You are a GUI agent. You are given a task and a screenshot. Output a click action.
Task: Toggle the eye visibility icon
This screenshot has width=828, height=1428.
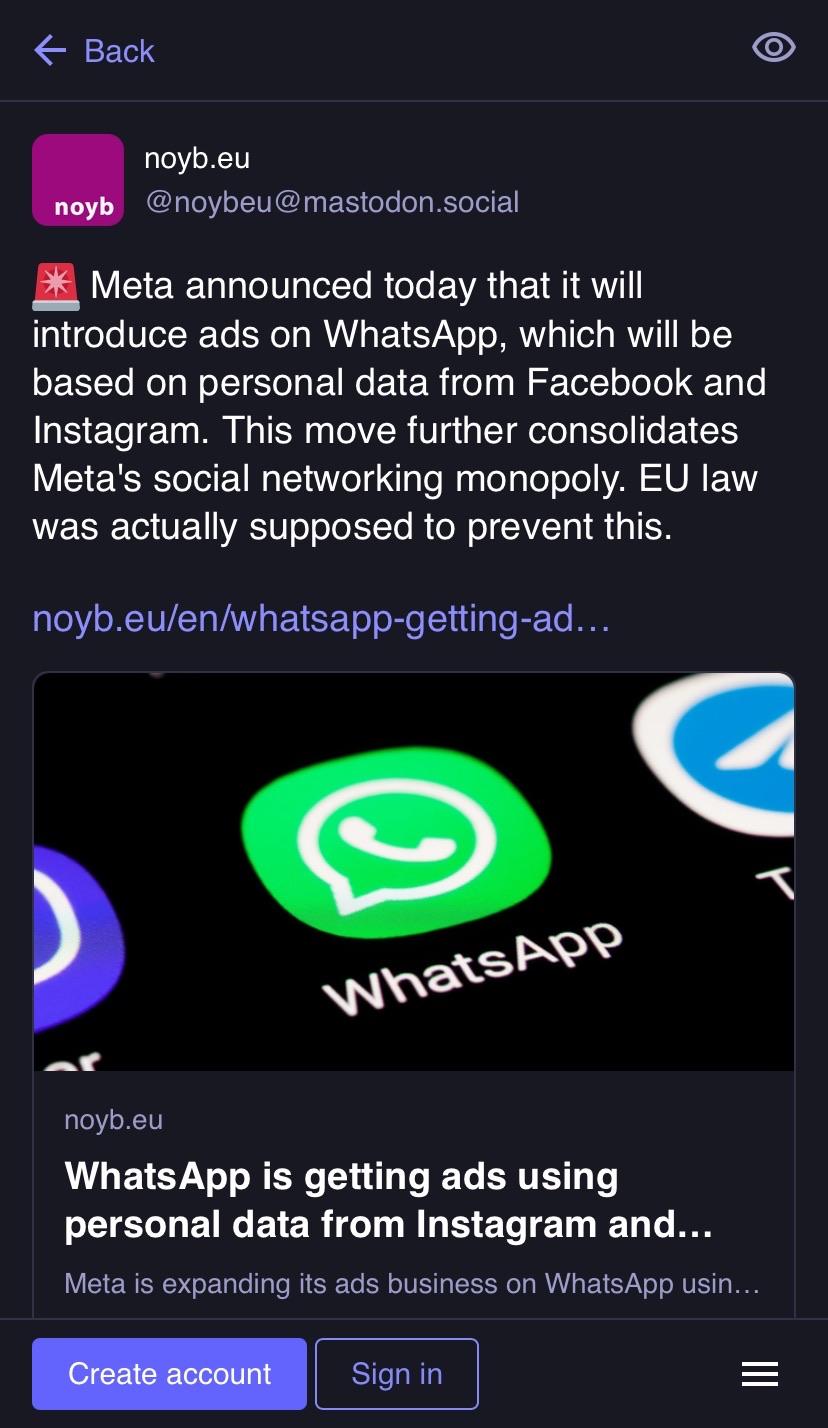coord(773,48)
